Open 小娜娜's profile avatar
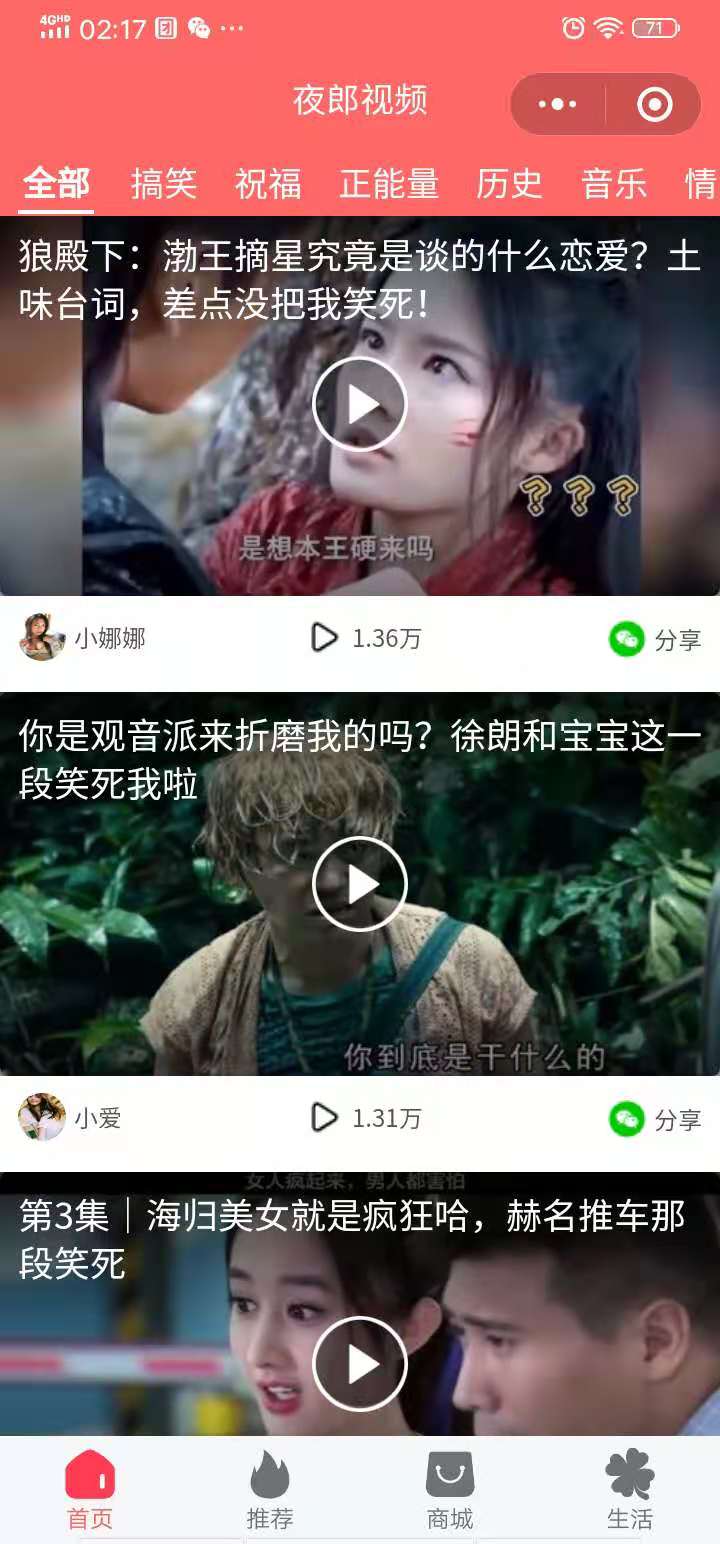The width and height of the screenshot is (720, 1544). pos(42,637)
